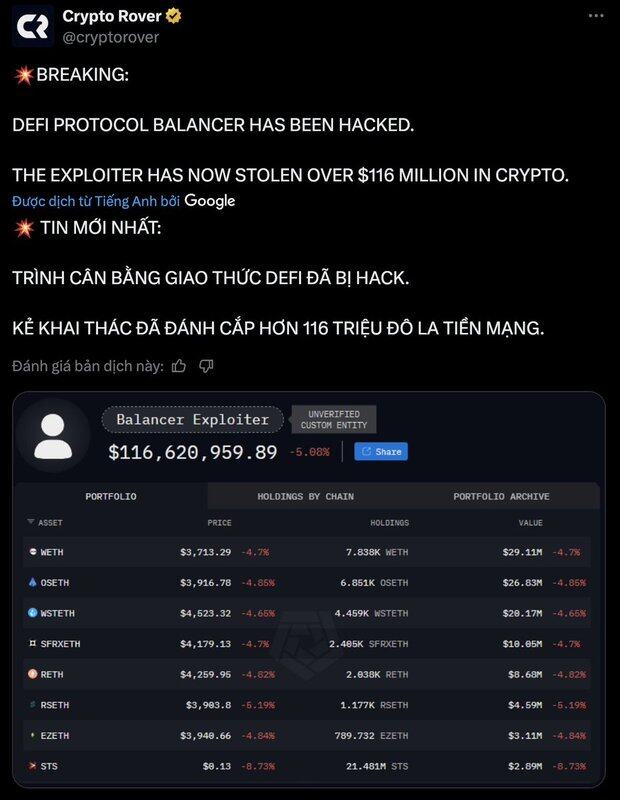Image resolution: width=620 pixels, height=800 pixels.
Task: Rate the translation thumbs up
Action: click(179, 366)
